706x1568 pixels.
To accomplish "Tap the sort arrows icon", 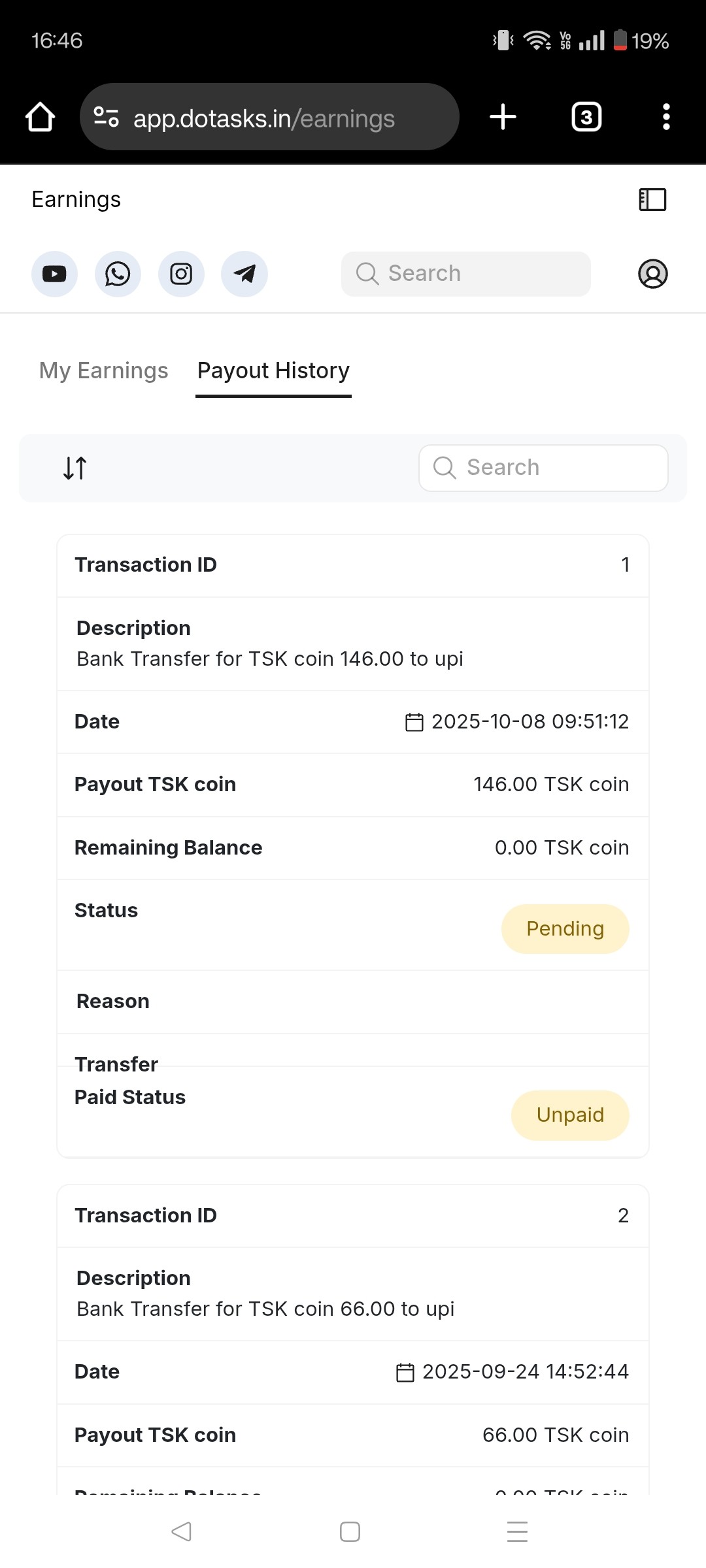I will click(75, 468).
